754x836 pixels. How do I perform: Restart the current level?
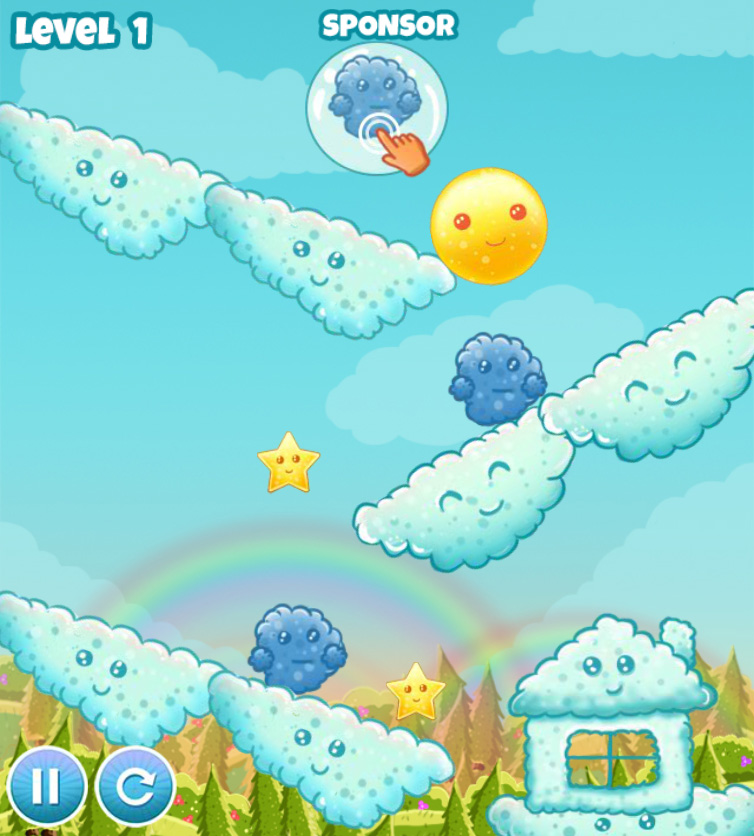point(135,786)
